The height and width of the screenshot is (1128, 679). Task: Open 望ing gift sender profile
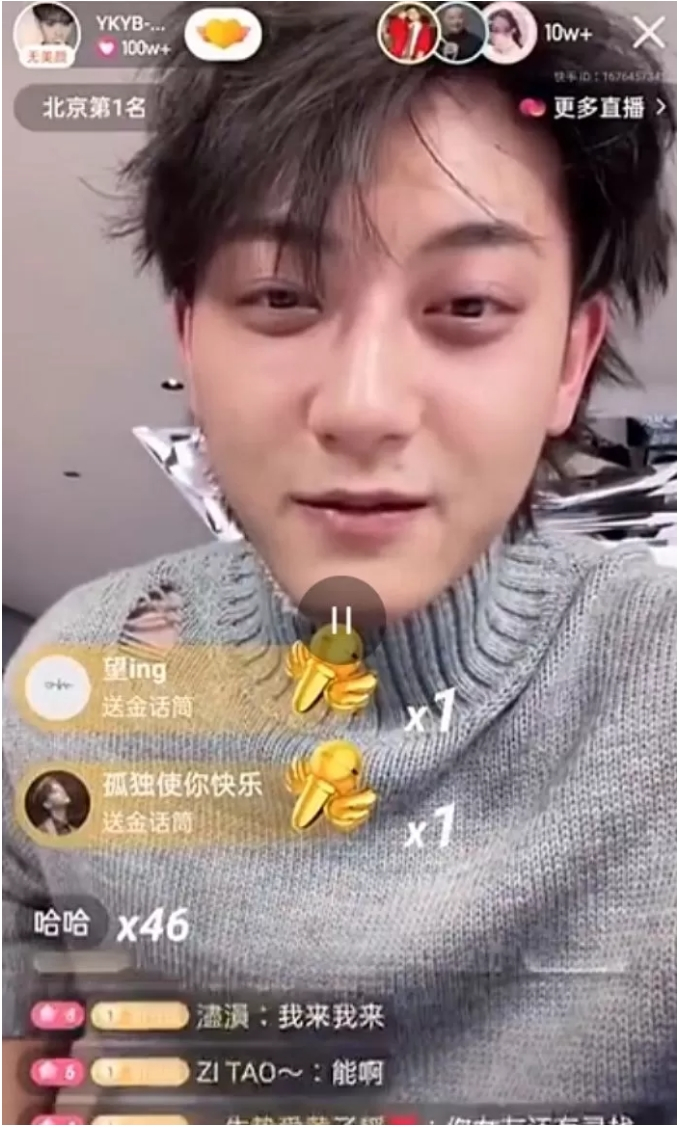(x=58, y=688)
